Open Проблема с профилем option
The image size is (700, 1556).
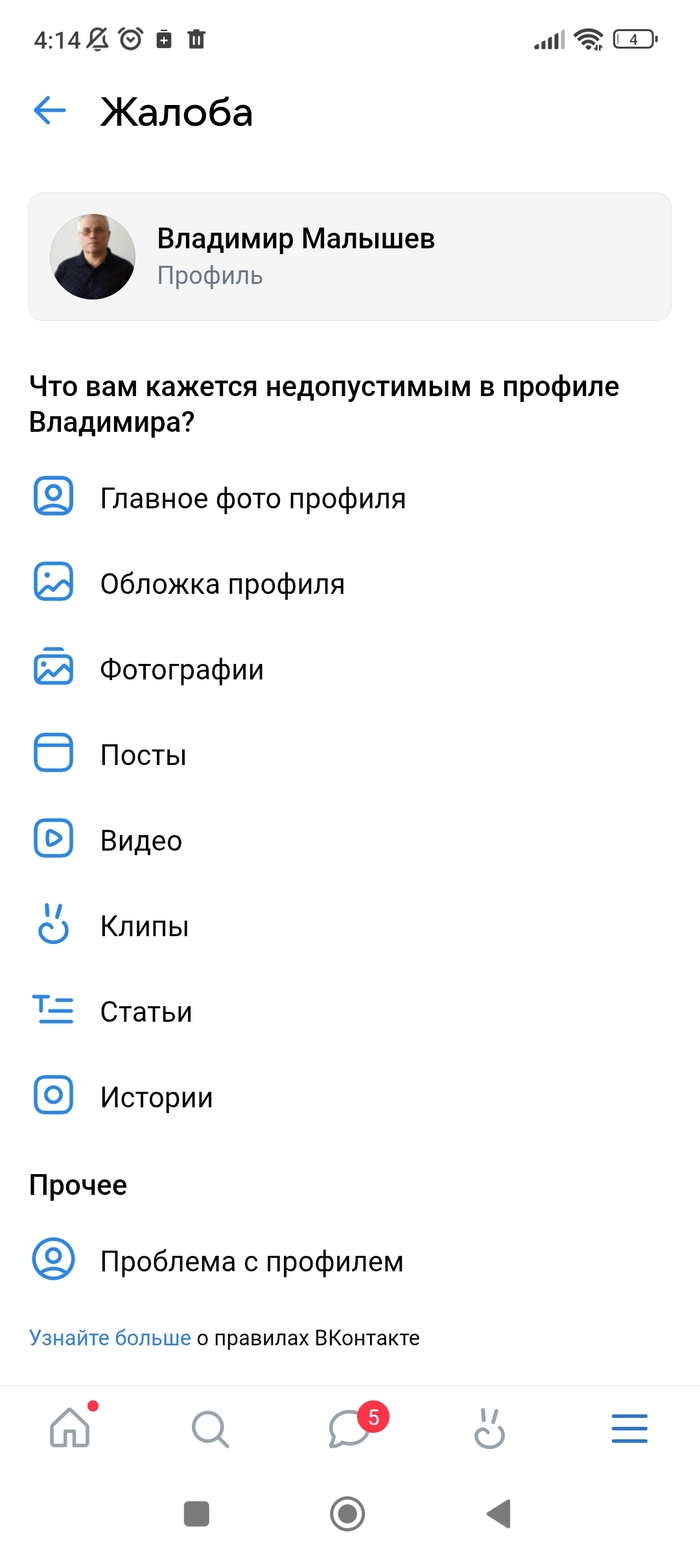pos(251,1262)
